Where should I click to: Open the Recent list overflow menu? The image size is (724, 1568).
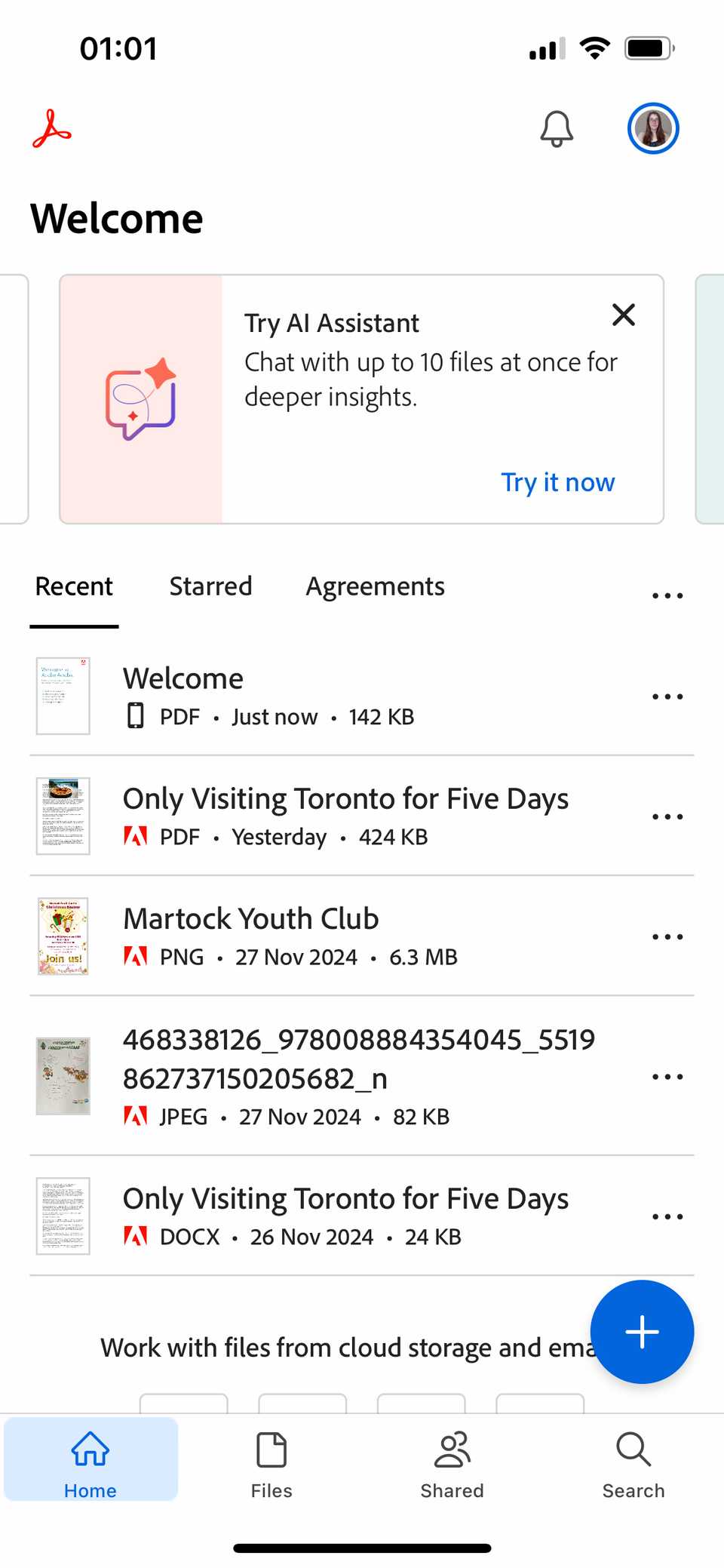[667, 595]
